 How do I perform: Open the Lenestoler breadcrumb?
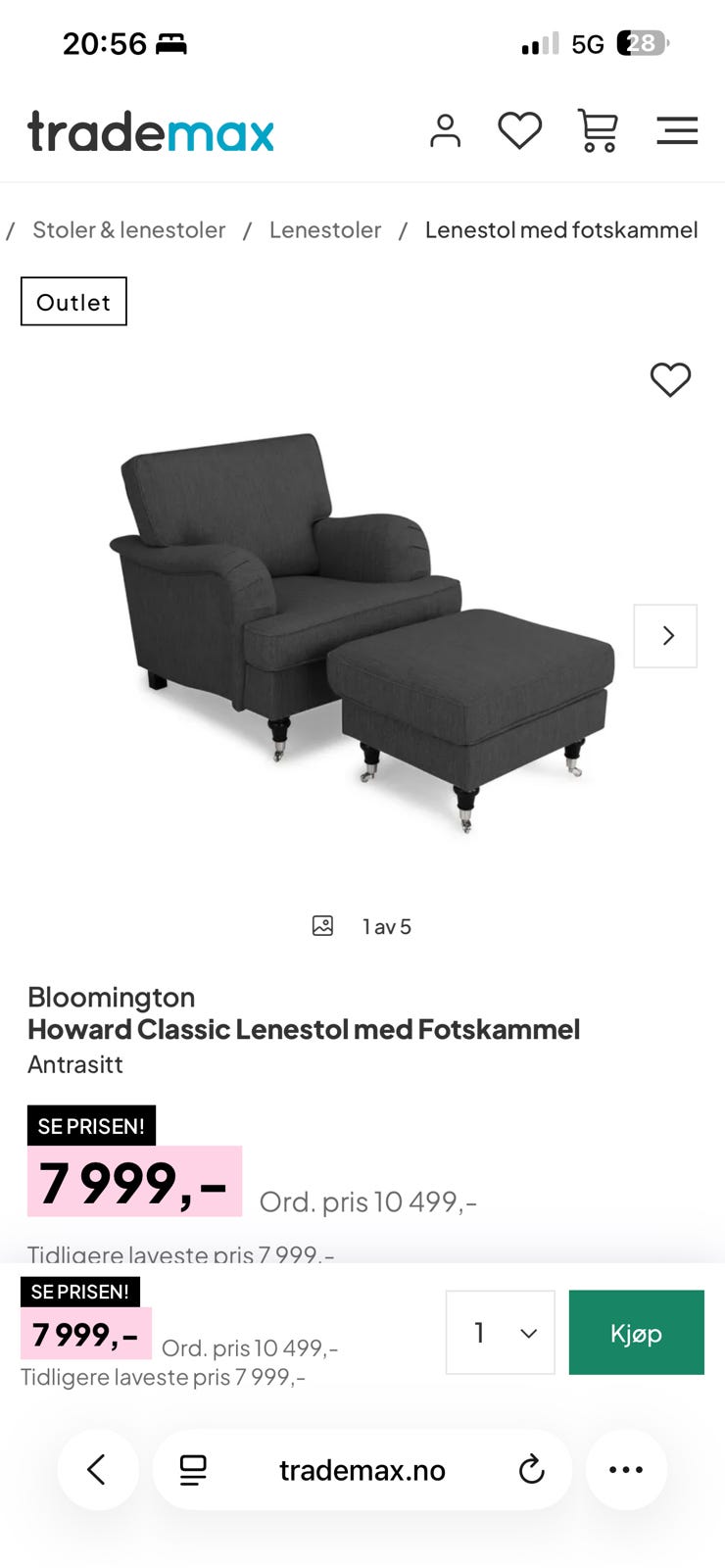click(x=325, y=230)
